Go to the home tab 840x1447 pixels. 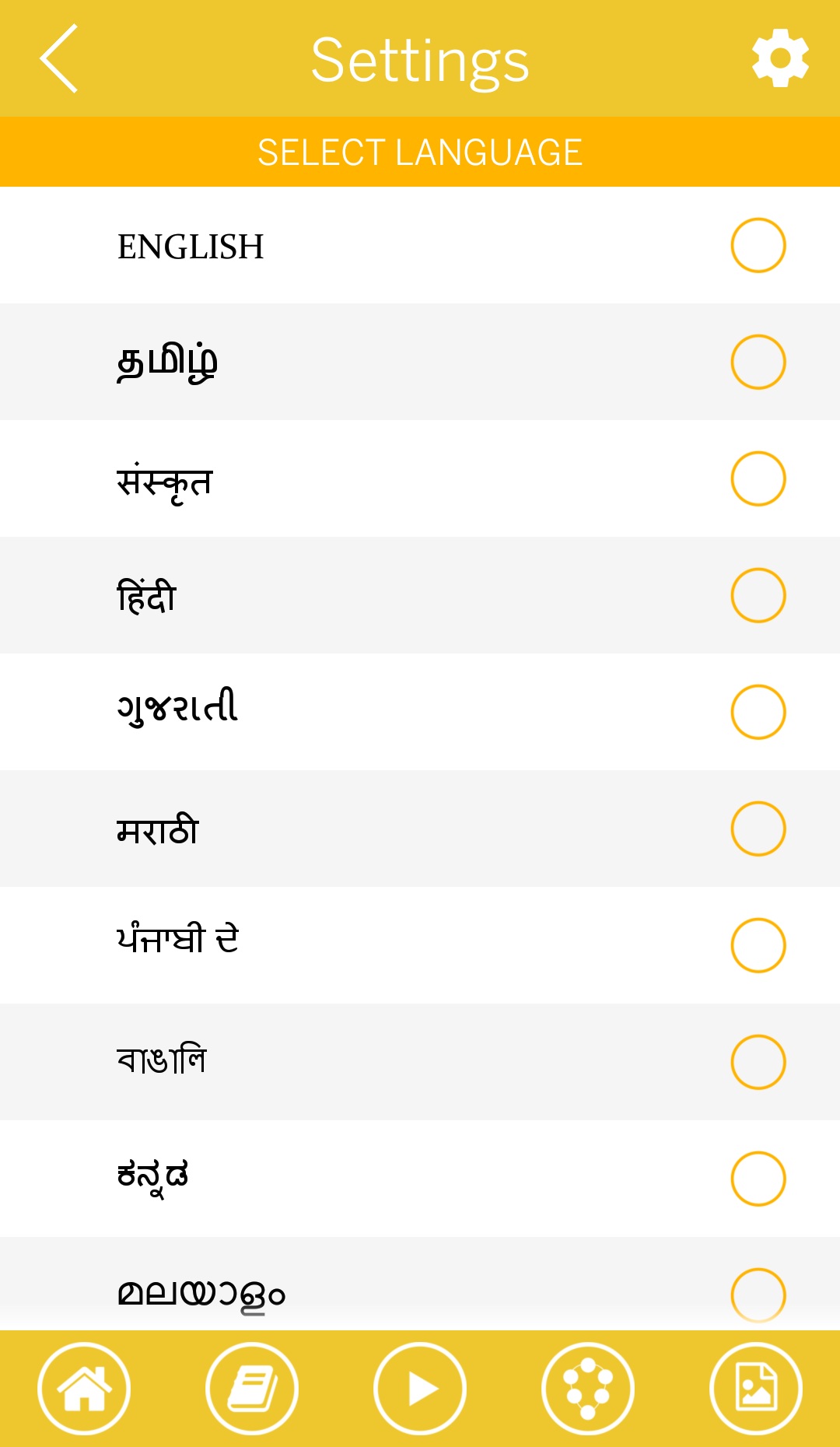[84, 1389]
